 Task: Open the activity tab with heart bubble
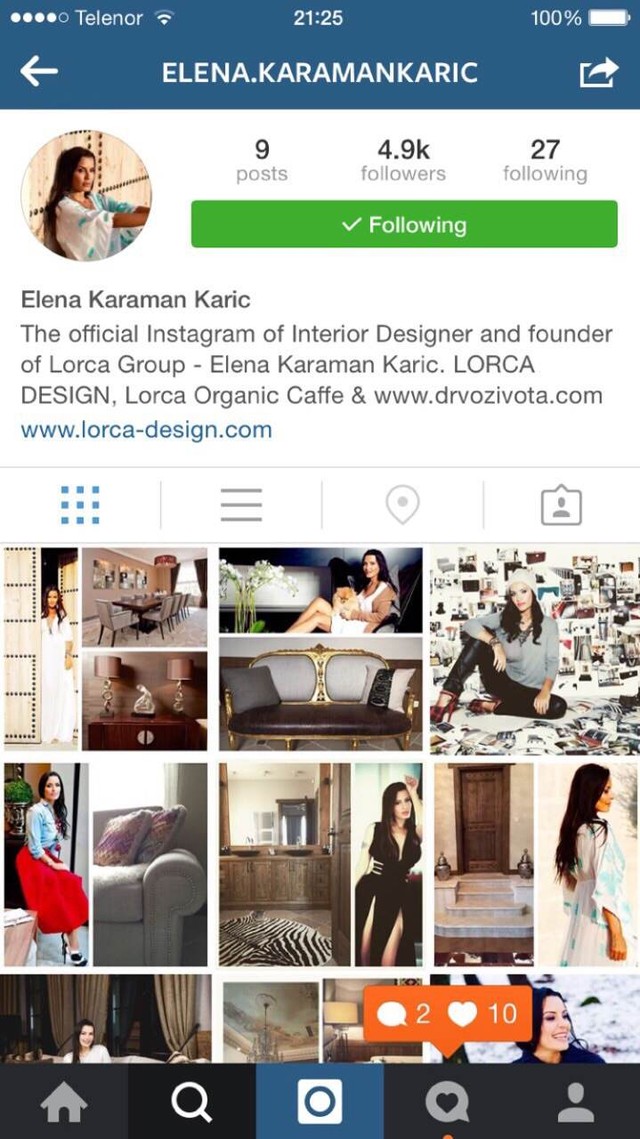[x=447, y=1102]
